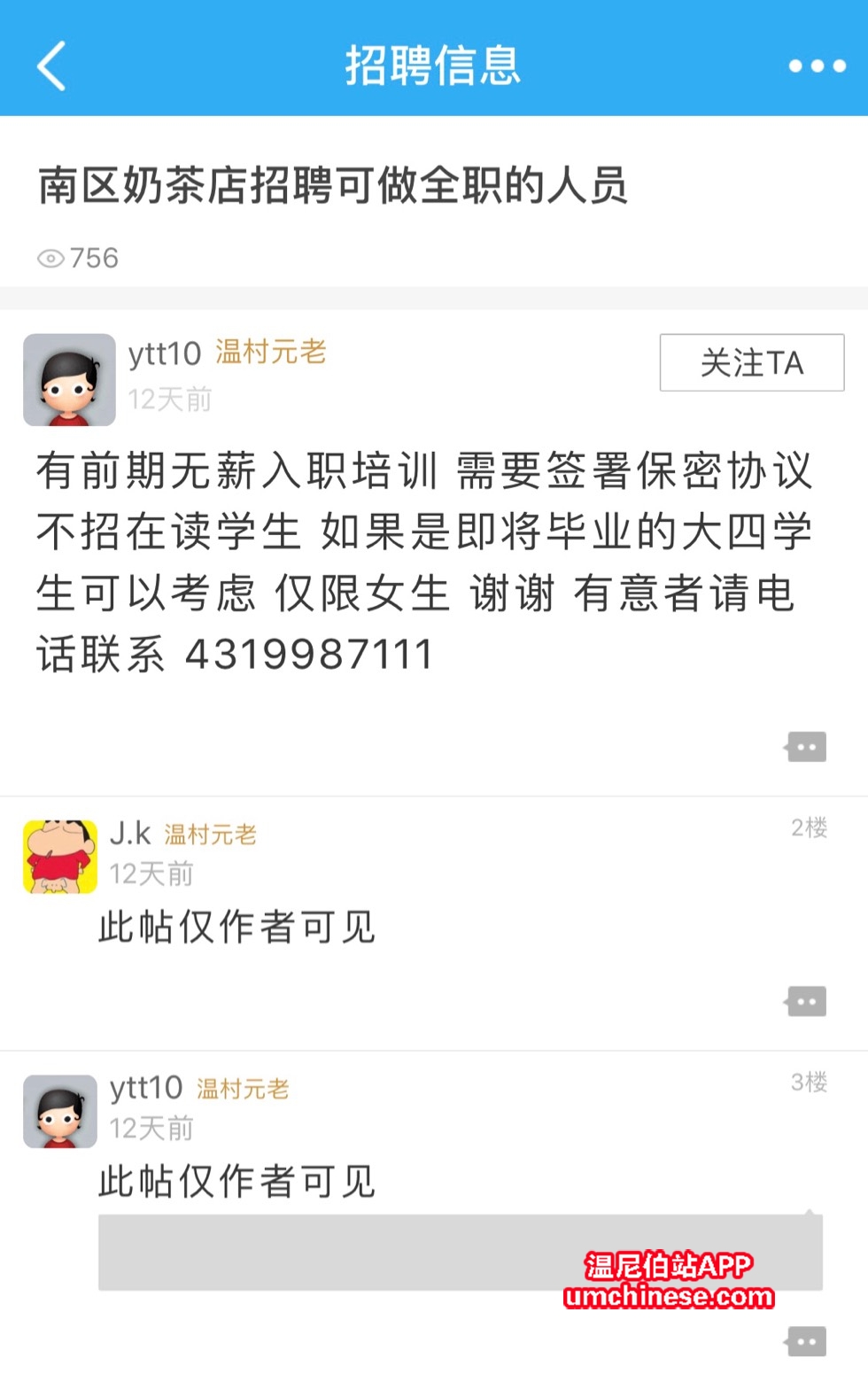Open ytt10's avatar in the original post
The width and height of the screenshot is (868, 1382).
click(x=69, y=379)
